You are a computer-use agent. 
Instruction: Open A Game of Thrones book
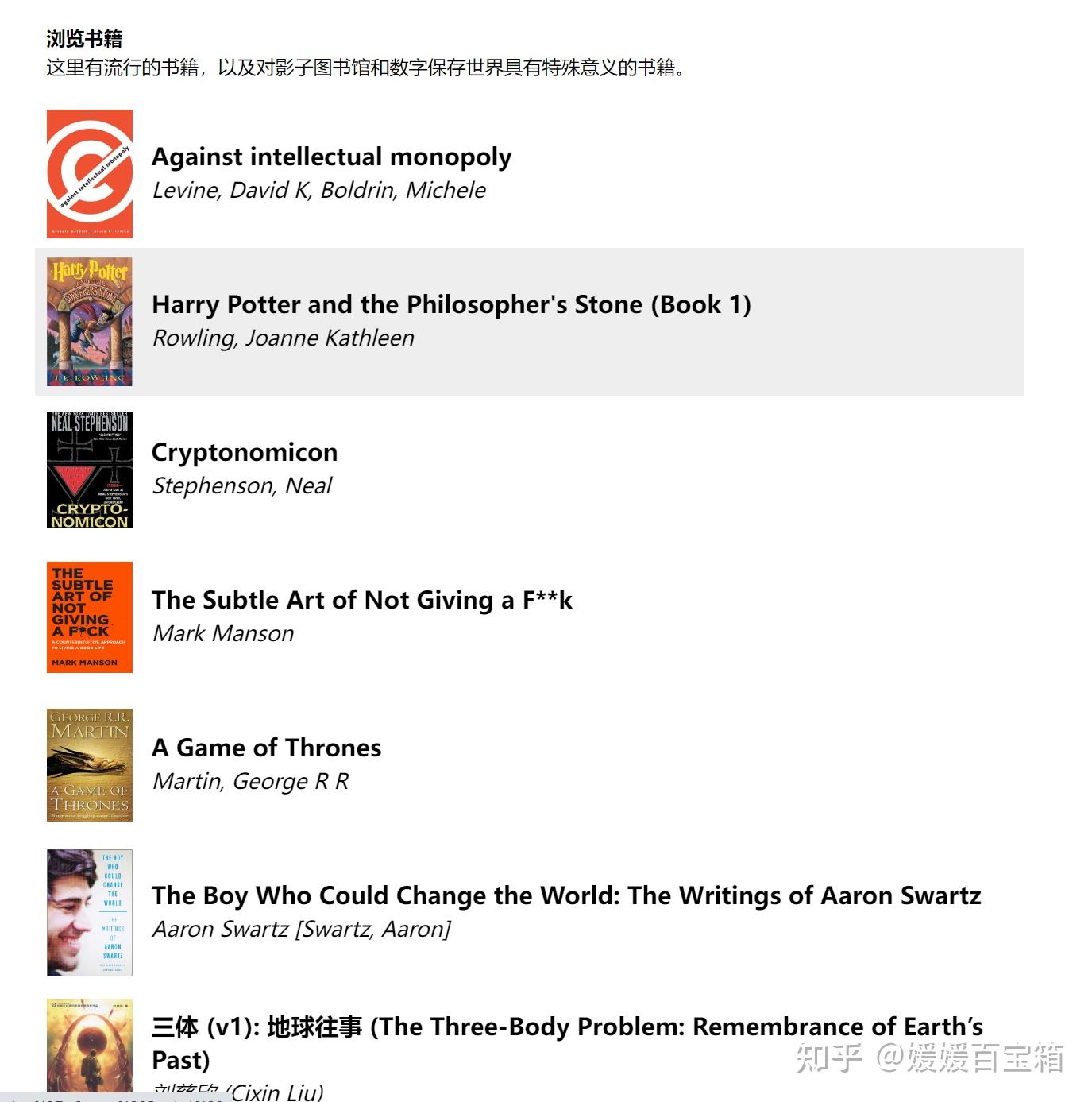click(266, 748)
